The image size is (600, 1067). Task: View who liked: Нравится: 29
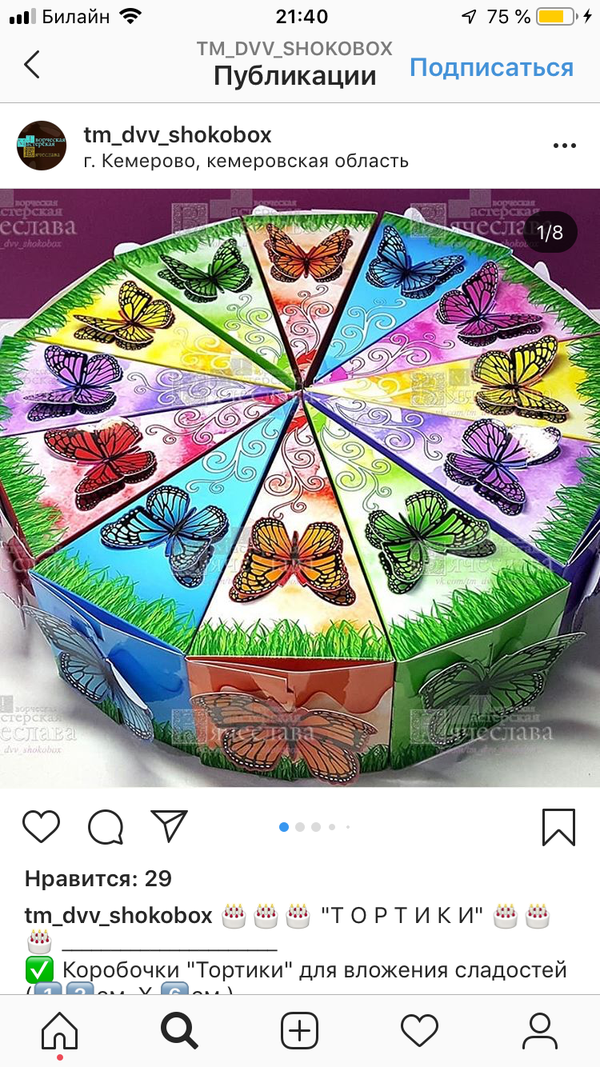tap(98, 879)
